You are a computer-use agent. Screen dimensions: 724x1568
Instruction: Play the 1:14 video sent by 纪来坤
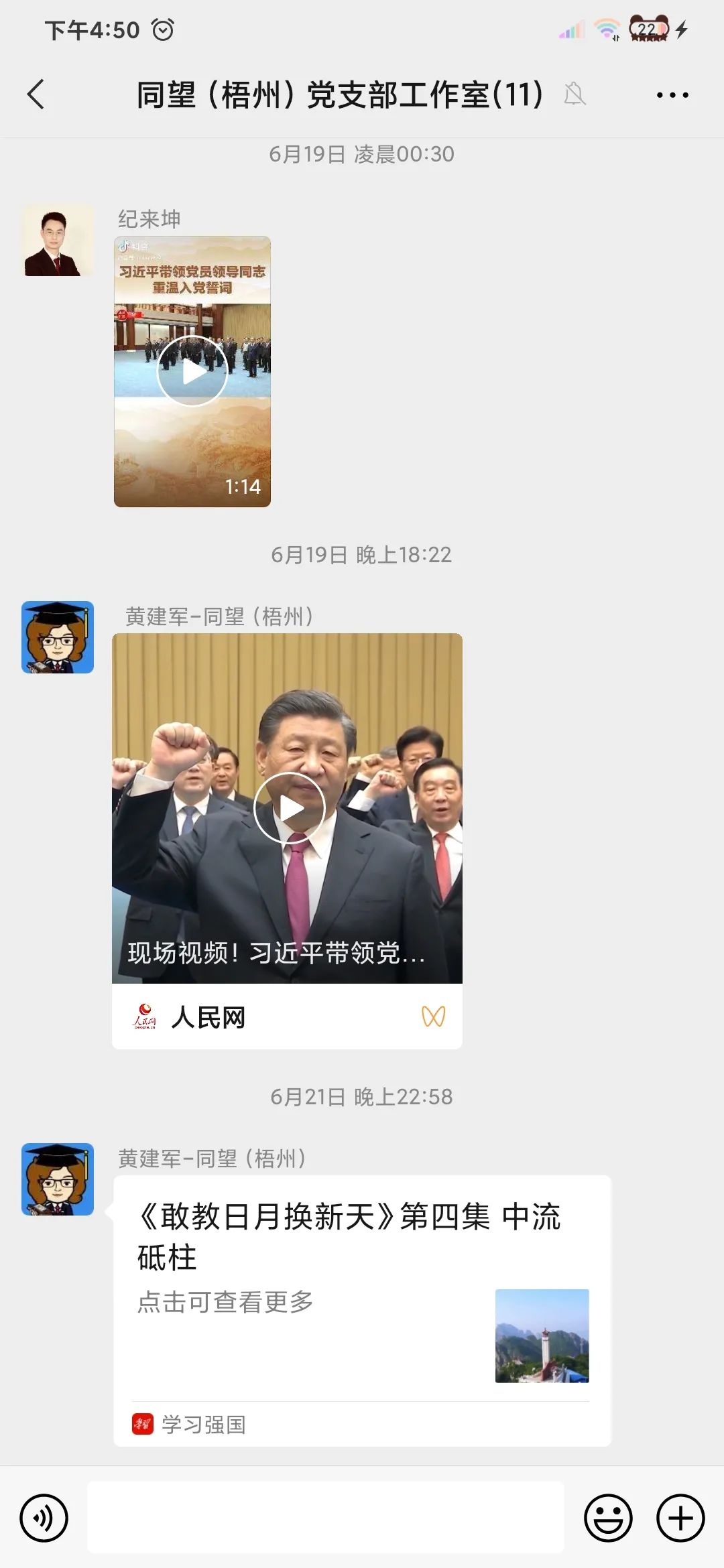pos(192,371)
